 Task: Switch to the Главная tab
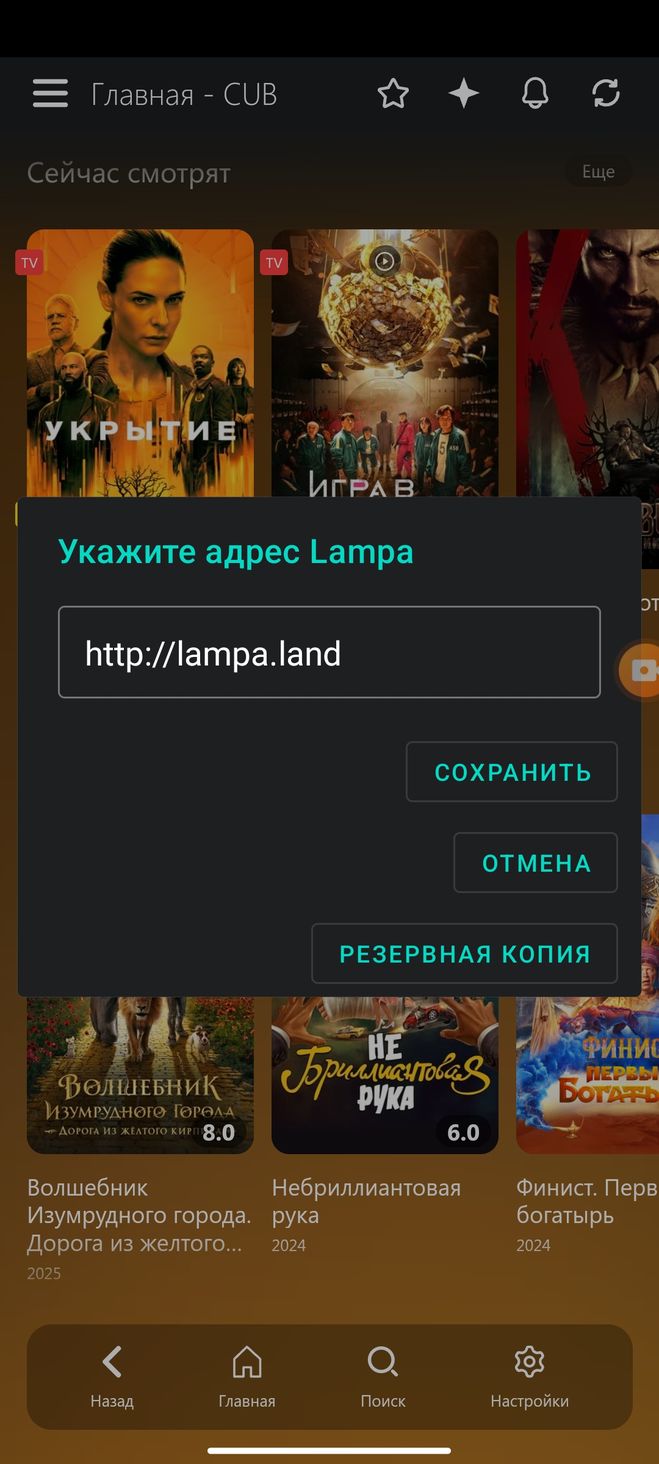click(247, 1376)
